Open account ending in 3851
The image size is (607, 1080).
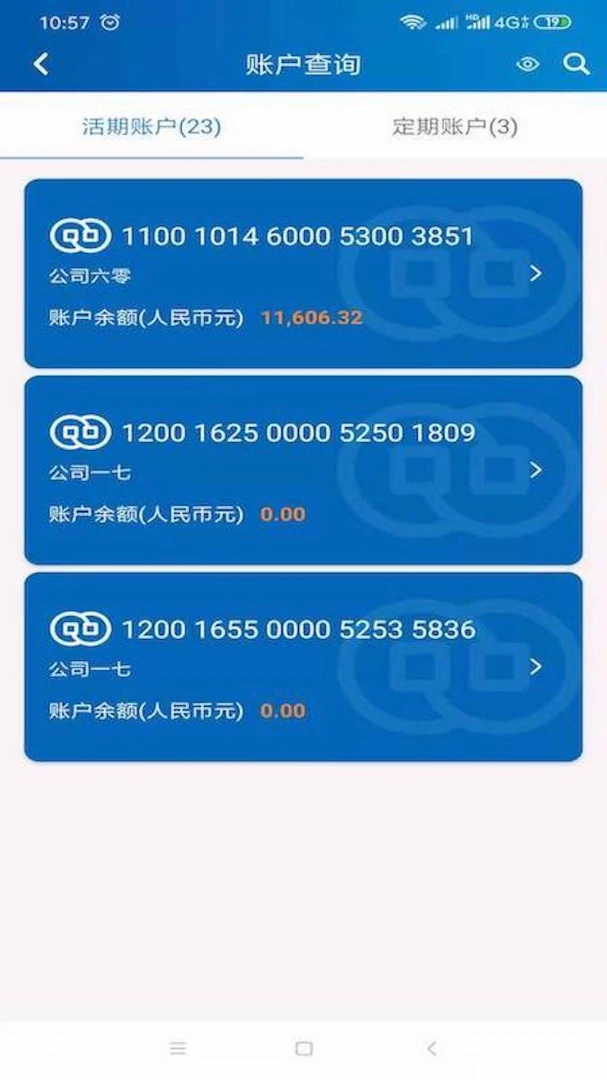coord(303,273)
